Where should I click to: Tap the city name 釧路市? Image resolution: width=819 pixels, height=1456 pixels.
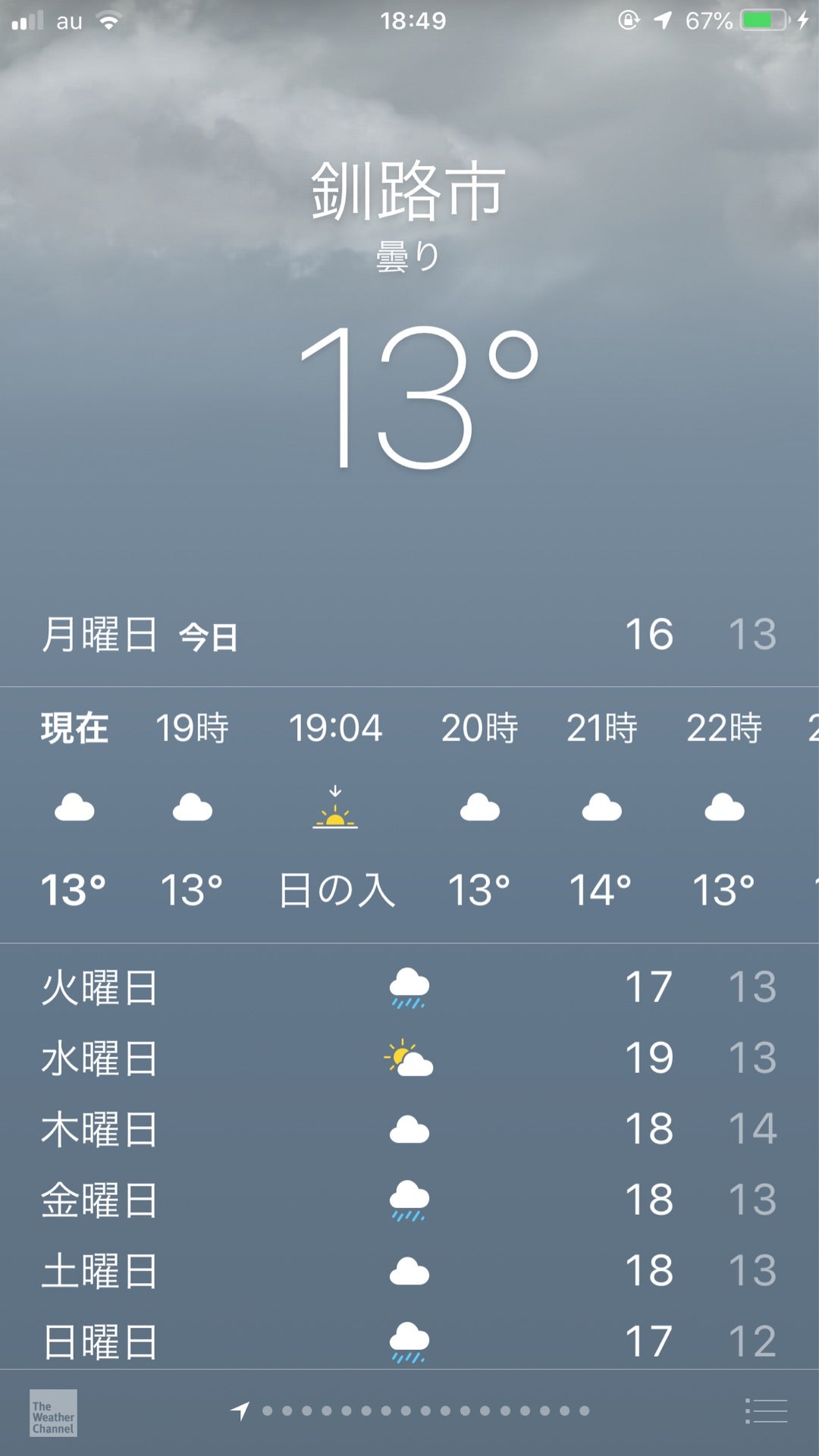pos(409,192)
